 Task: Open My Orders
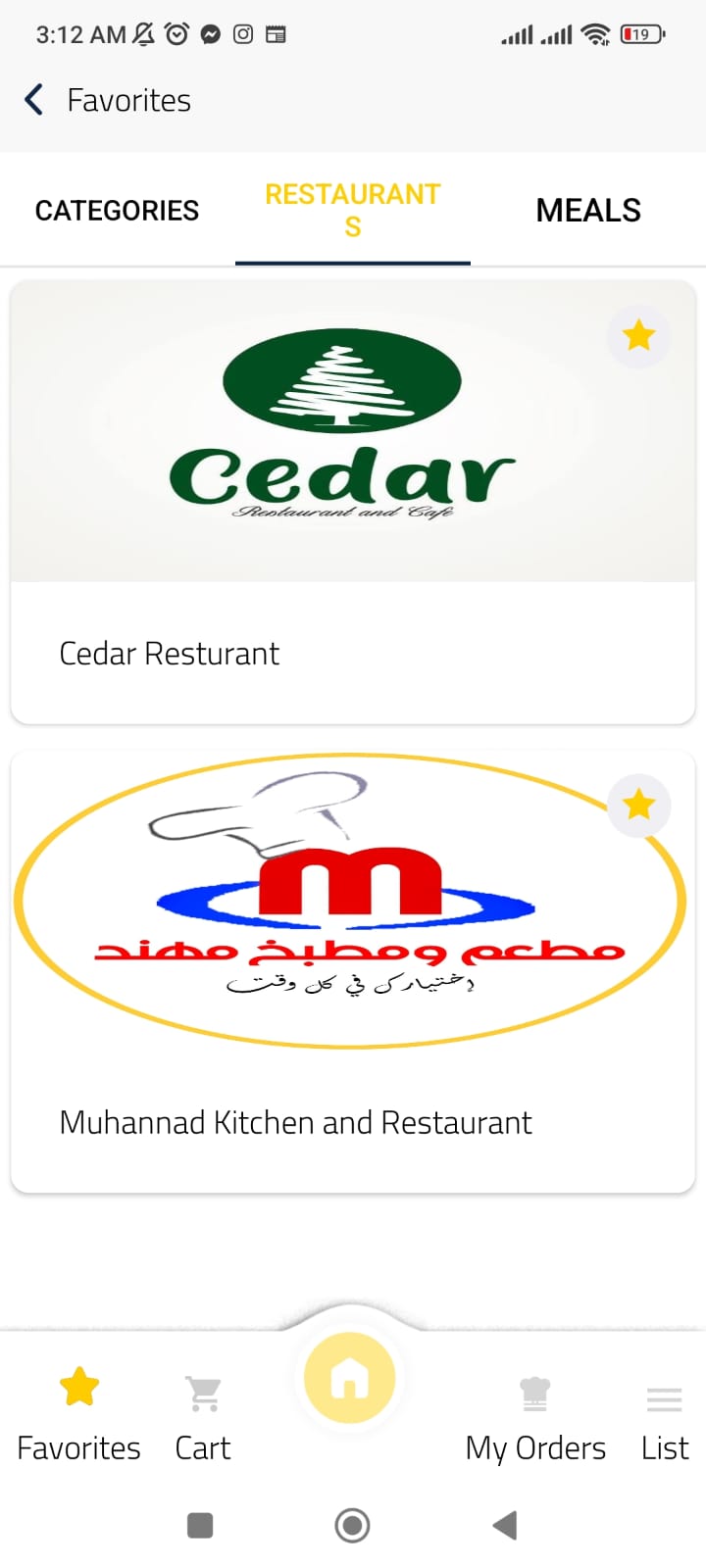[535, 1414]
